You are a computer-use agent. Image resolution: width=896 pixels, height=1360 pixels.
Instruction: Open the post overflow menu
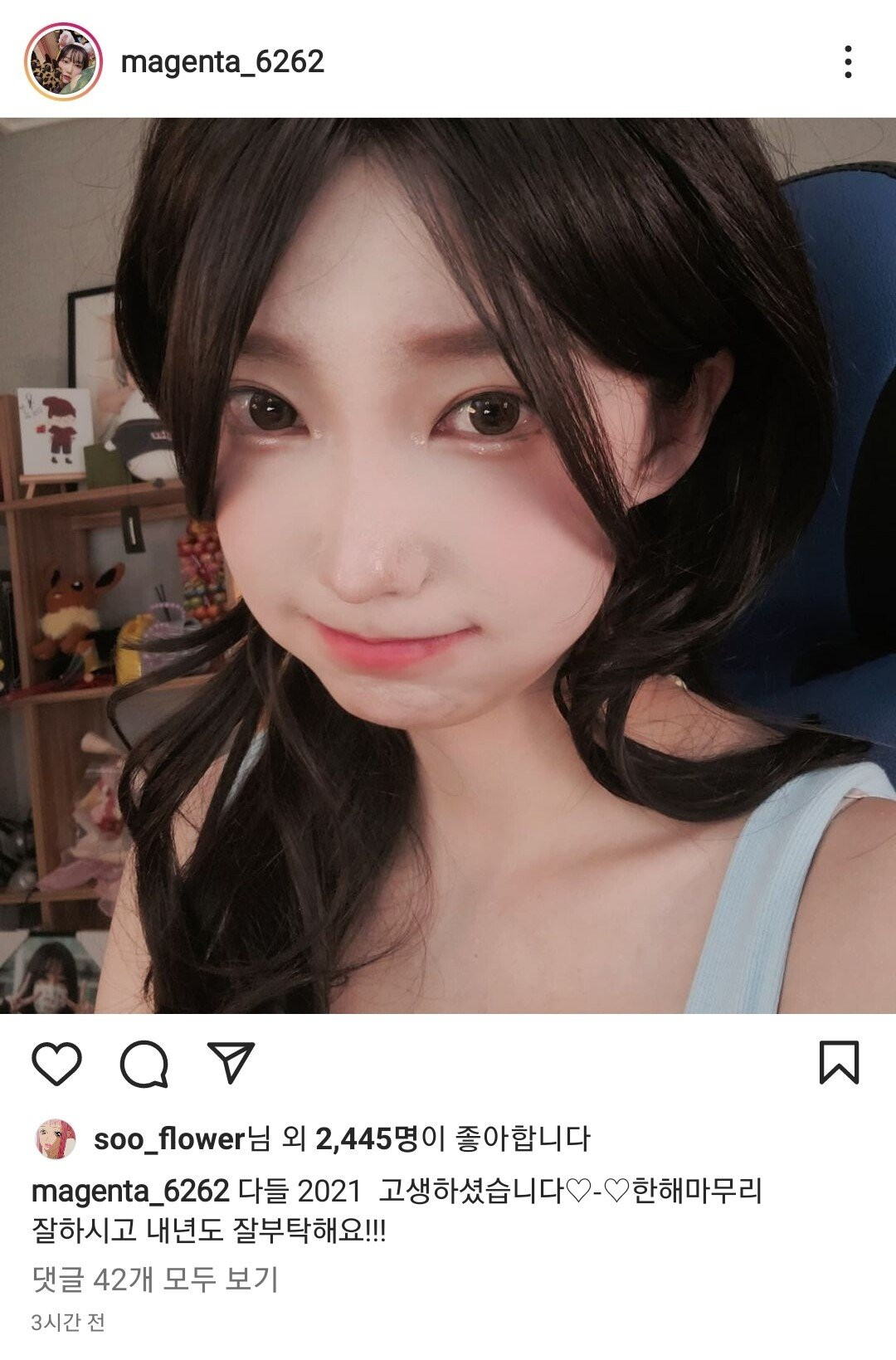pos(847,62)
